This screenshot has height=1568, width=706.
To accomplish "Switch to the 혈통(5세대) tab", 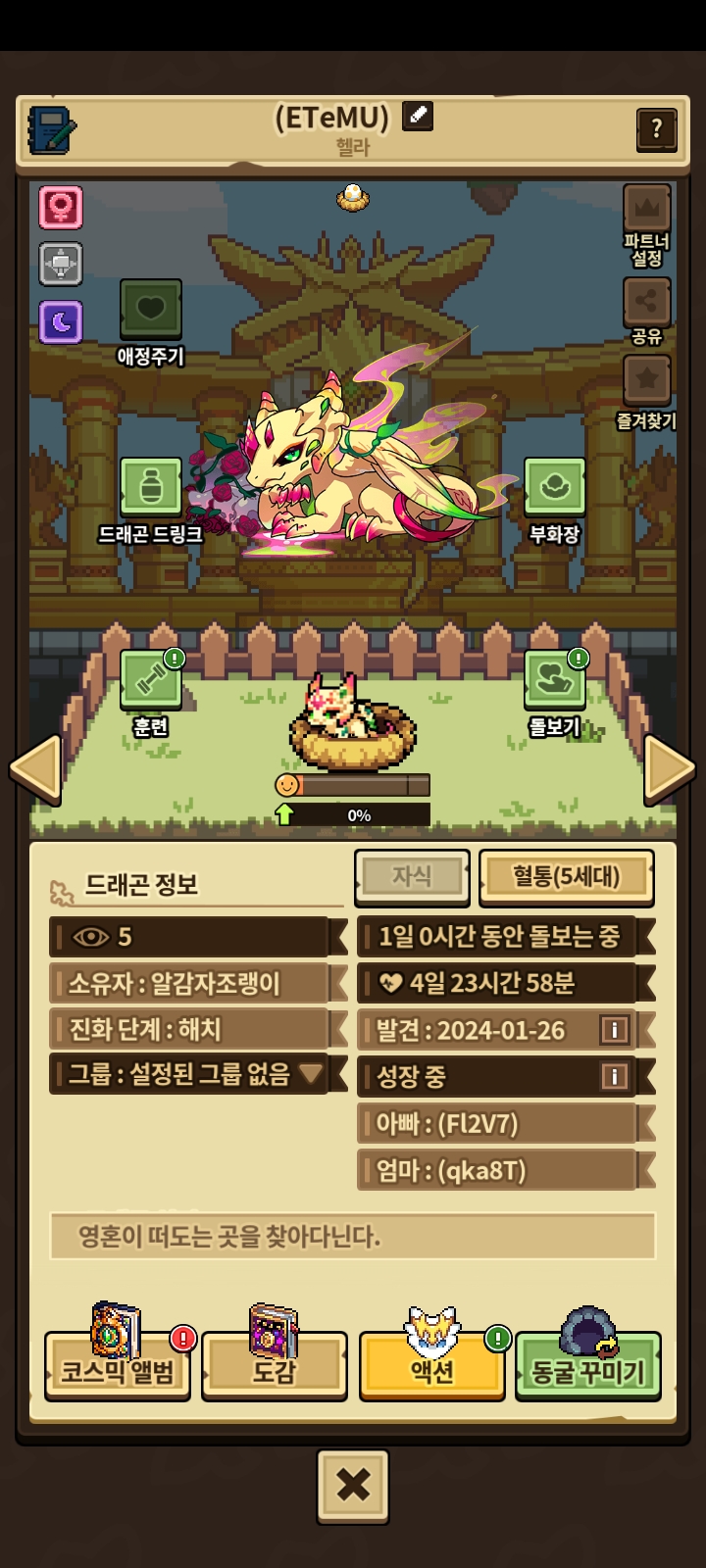I will [566, 876].
